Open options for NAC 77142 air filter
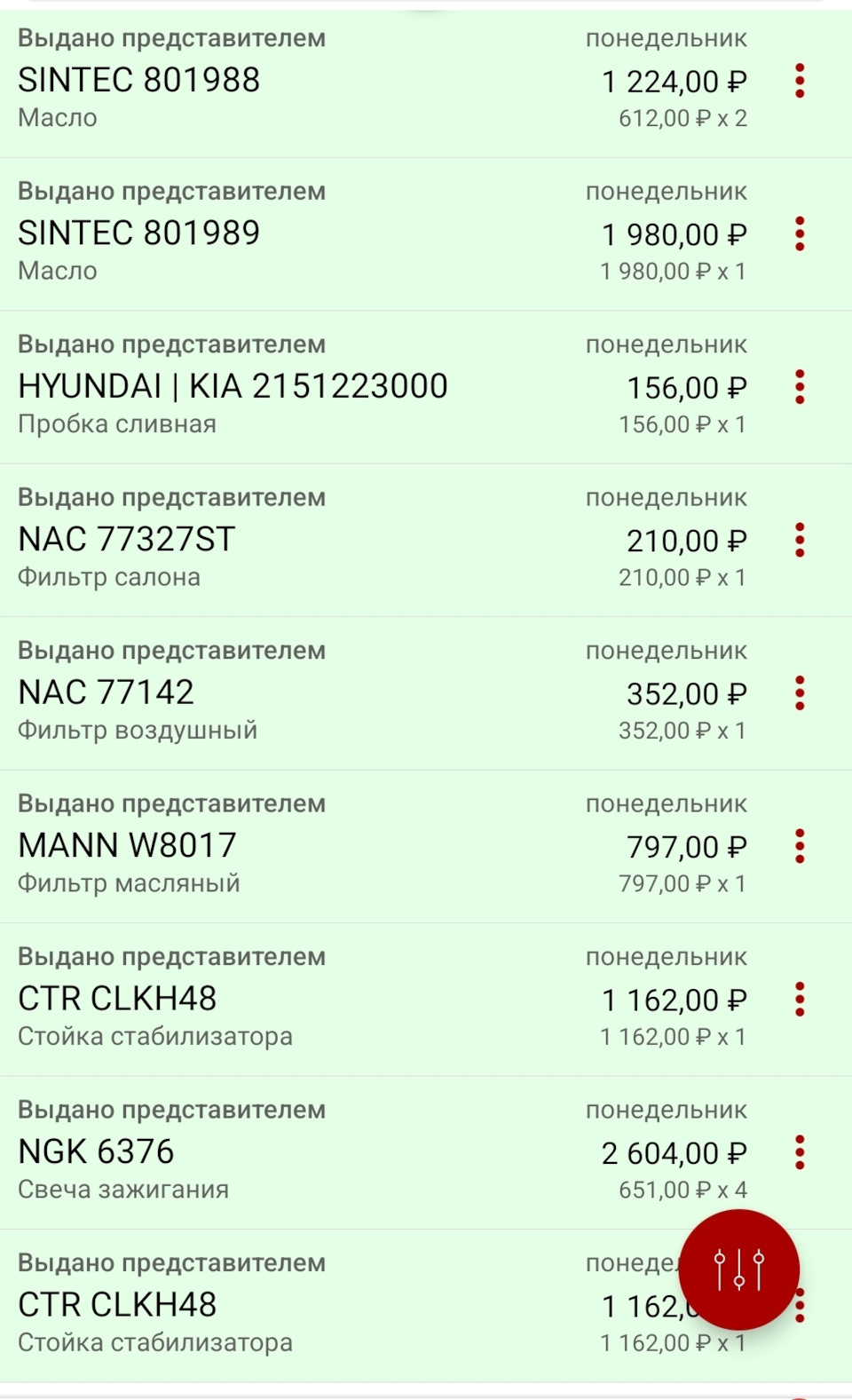This screenshot has height=1400, width=852. pos(800,693)
